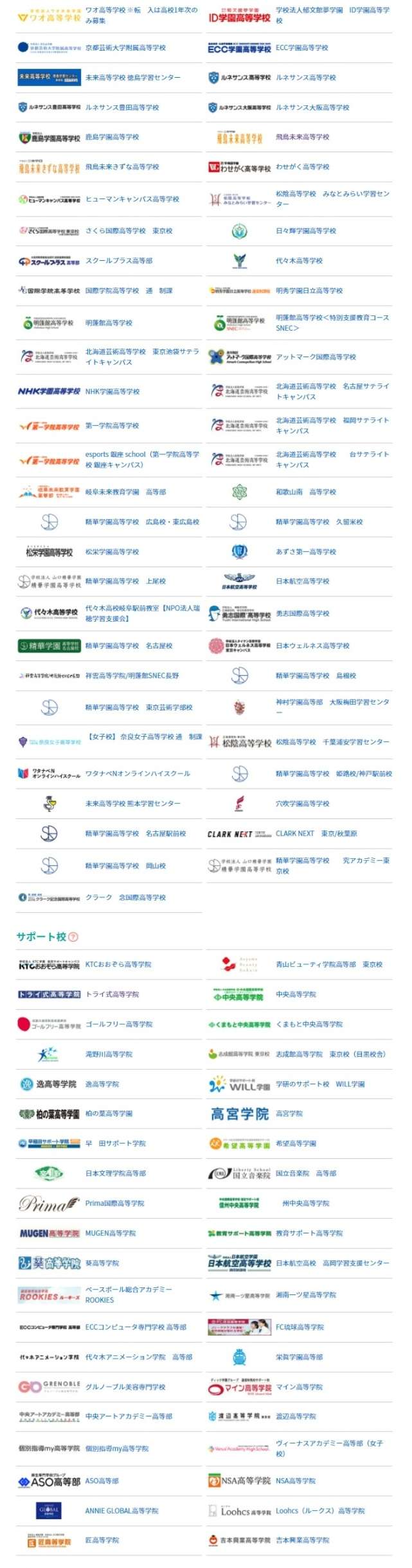Open トライ式高等学院 link
The height and width of the screenshot is (1568, 412).
point(112,994)
